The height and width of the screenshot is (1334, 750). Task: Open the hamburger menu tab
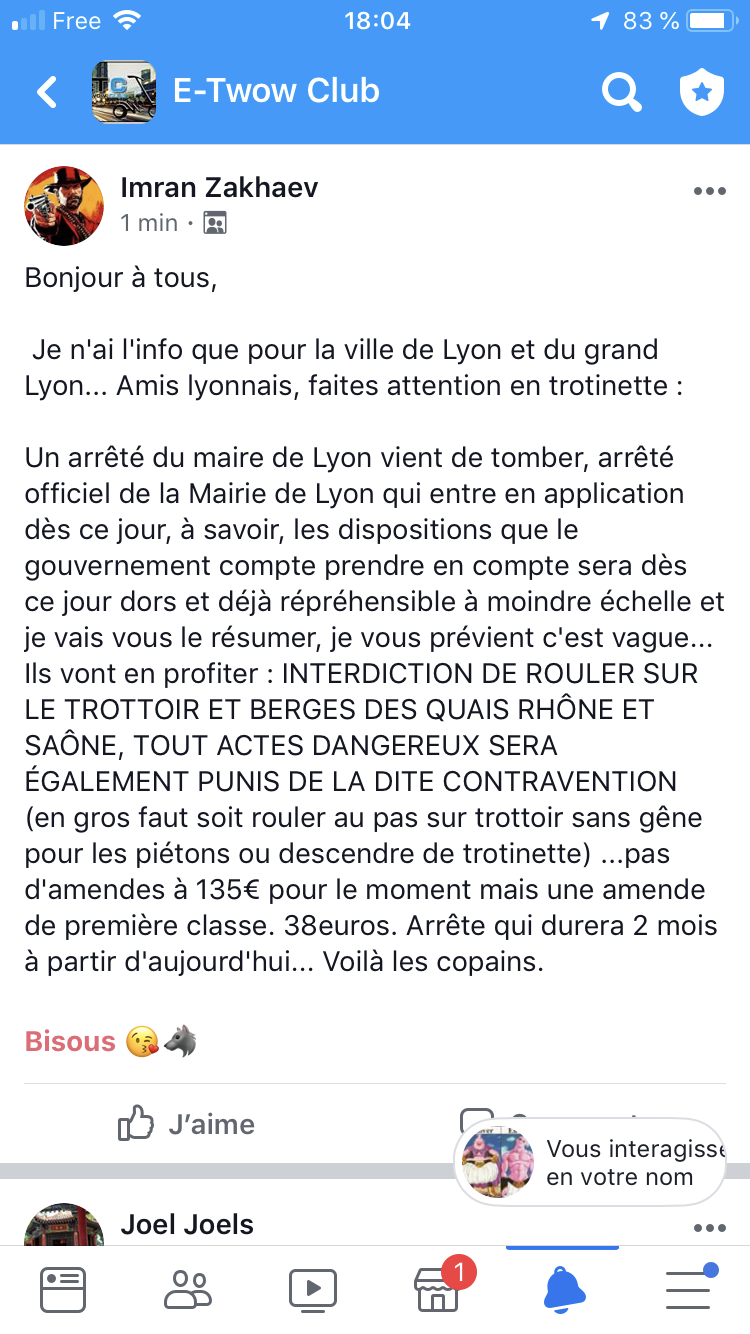point(689,1288)
